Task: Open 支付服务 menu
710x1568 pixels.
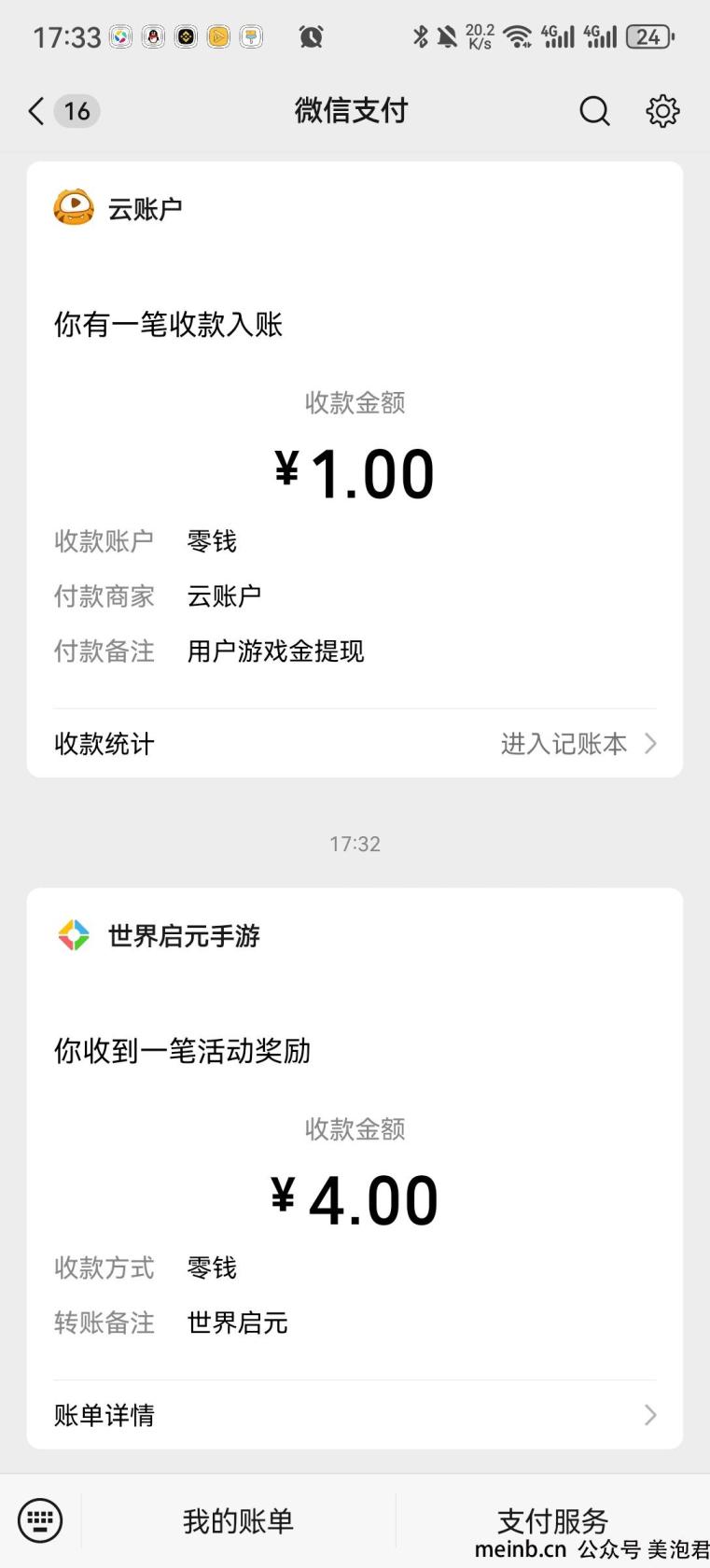Action: click(552, 1521)
